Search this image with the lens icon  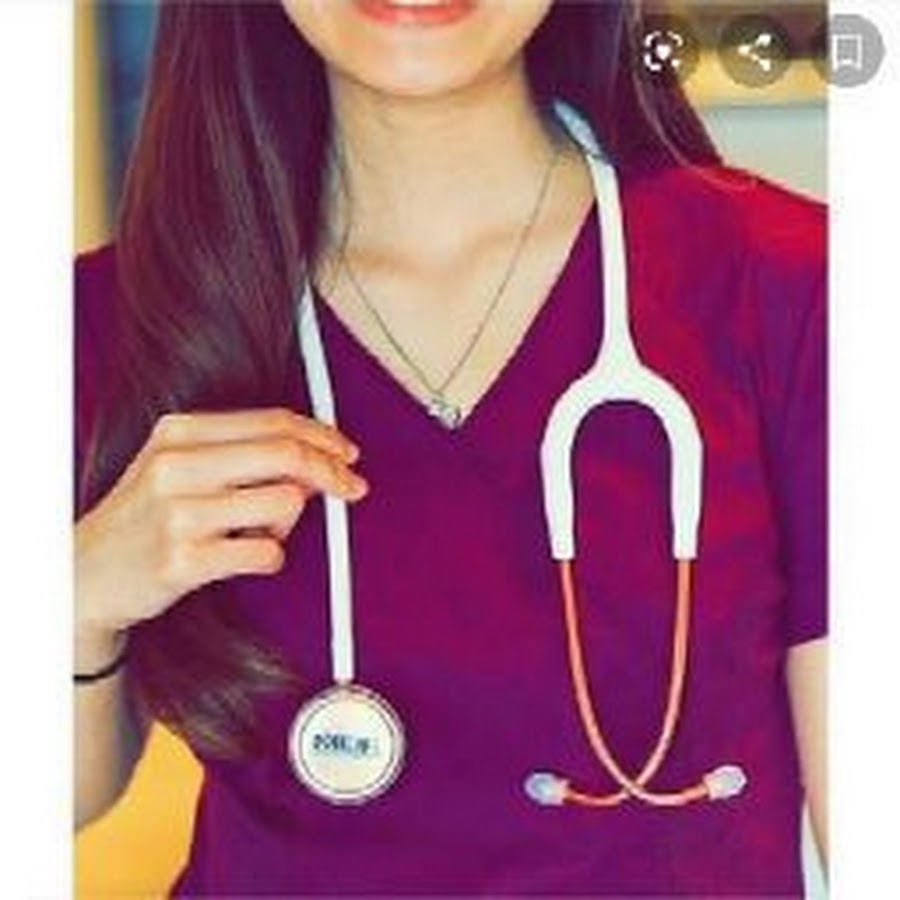pyautogui.click(x=663, y=52)
